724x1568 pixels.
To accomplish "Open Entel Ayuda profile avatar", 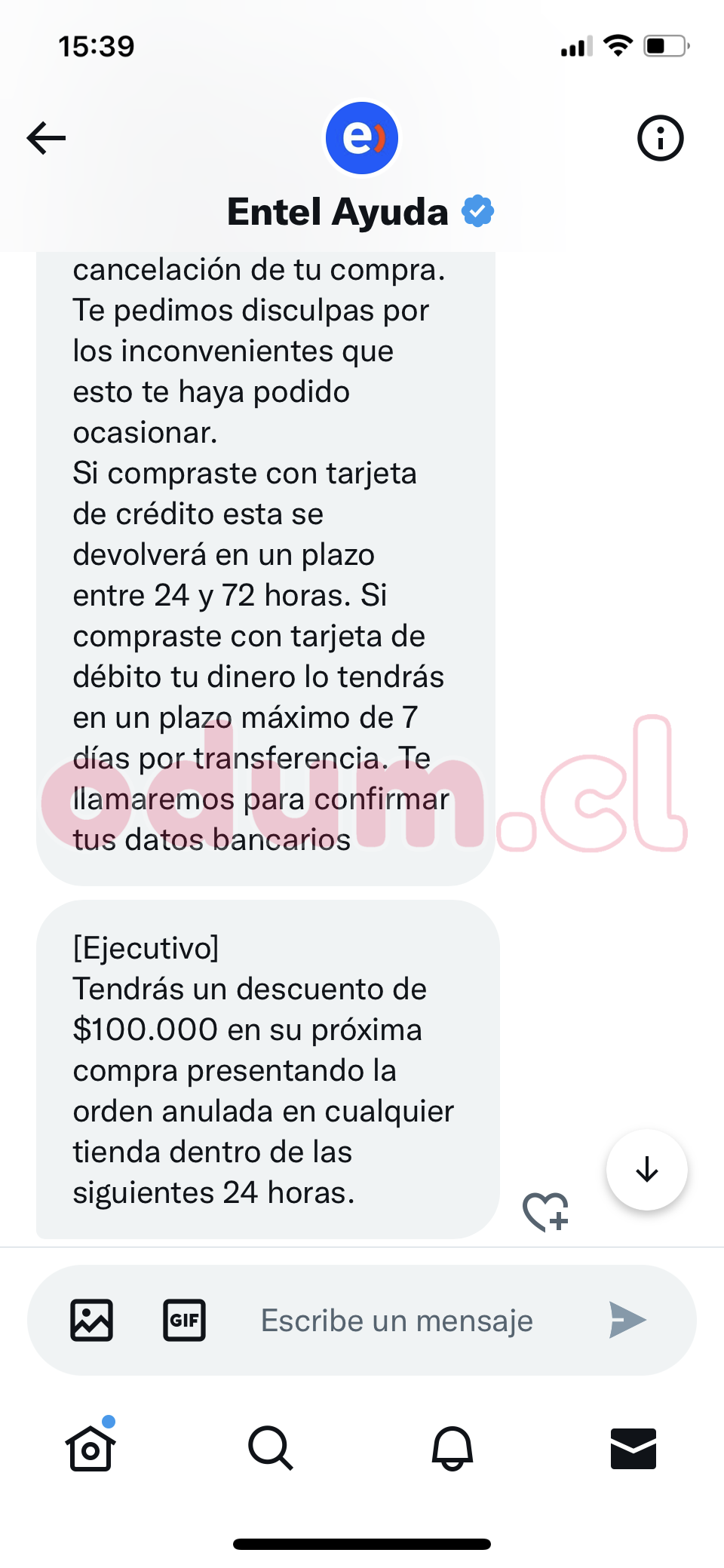I will (x=362, y=138).
